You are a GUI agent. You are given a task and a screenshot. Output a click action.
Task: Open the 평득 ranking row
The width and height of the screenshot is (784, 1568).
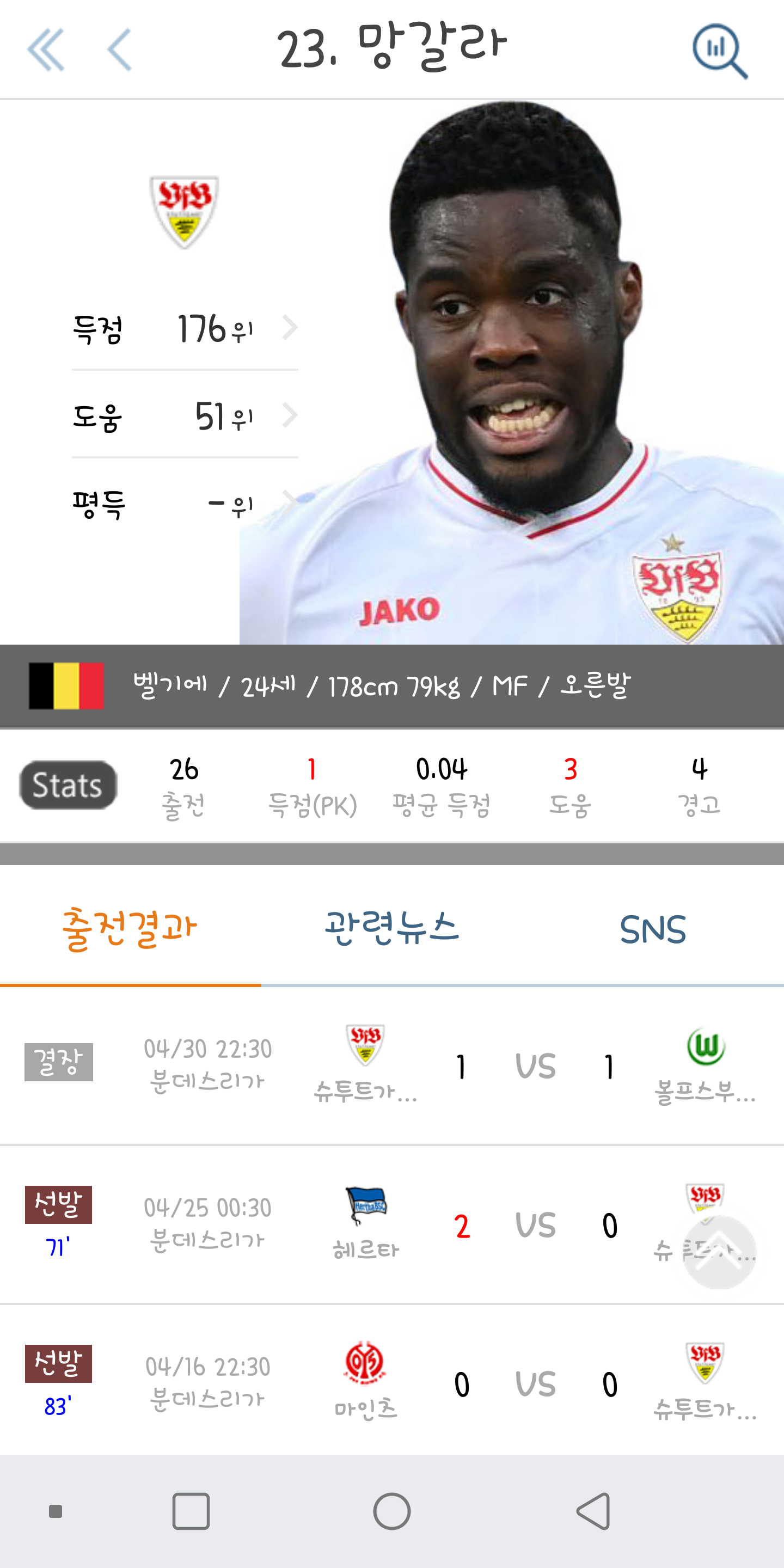(x=185, y=504)
